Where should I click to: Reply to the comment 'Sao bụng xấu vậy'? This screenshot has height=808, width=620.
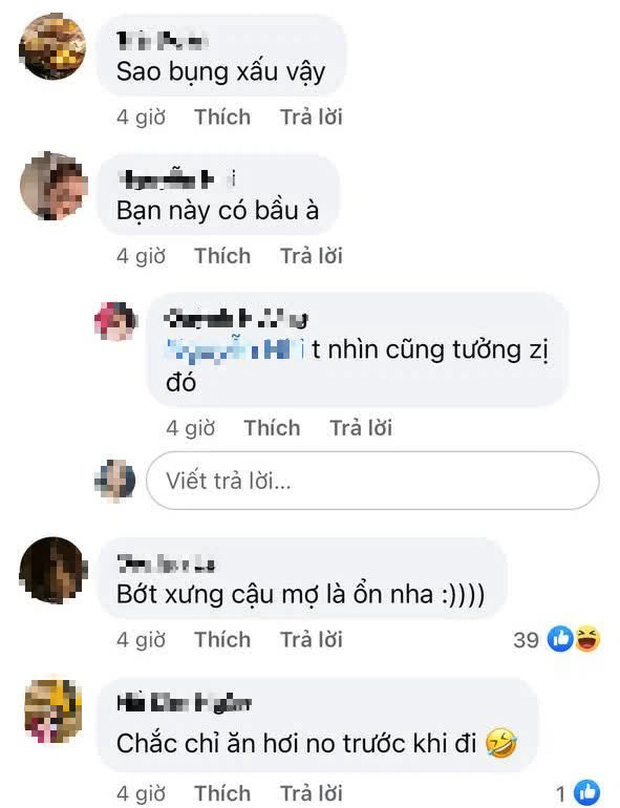(x=311, y=117)
